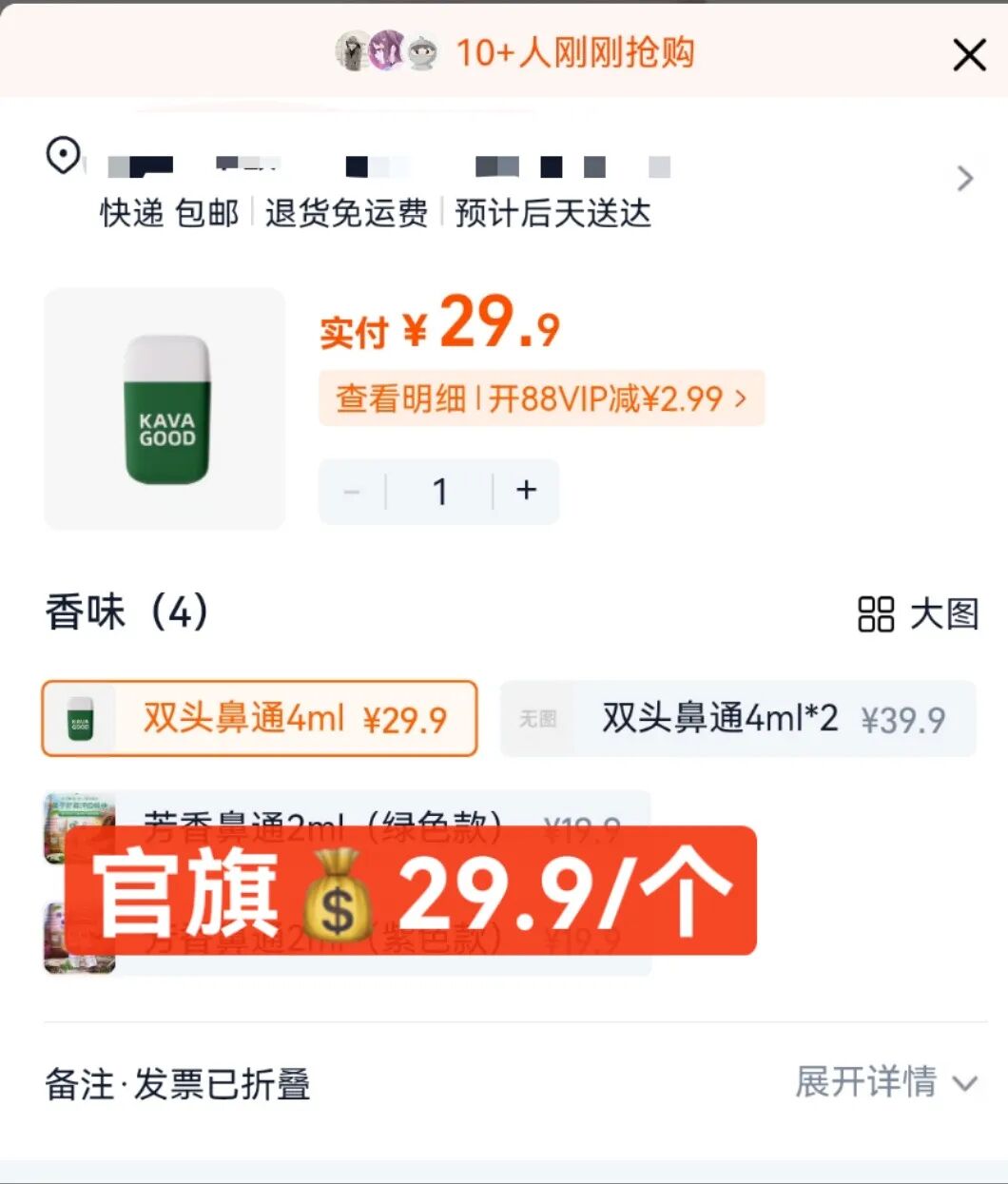
Task: Click the middle purple avatar icon
Action: 388,53
